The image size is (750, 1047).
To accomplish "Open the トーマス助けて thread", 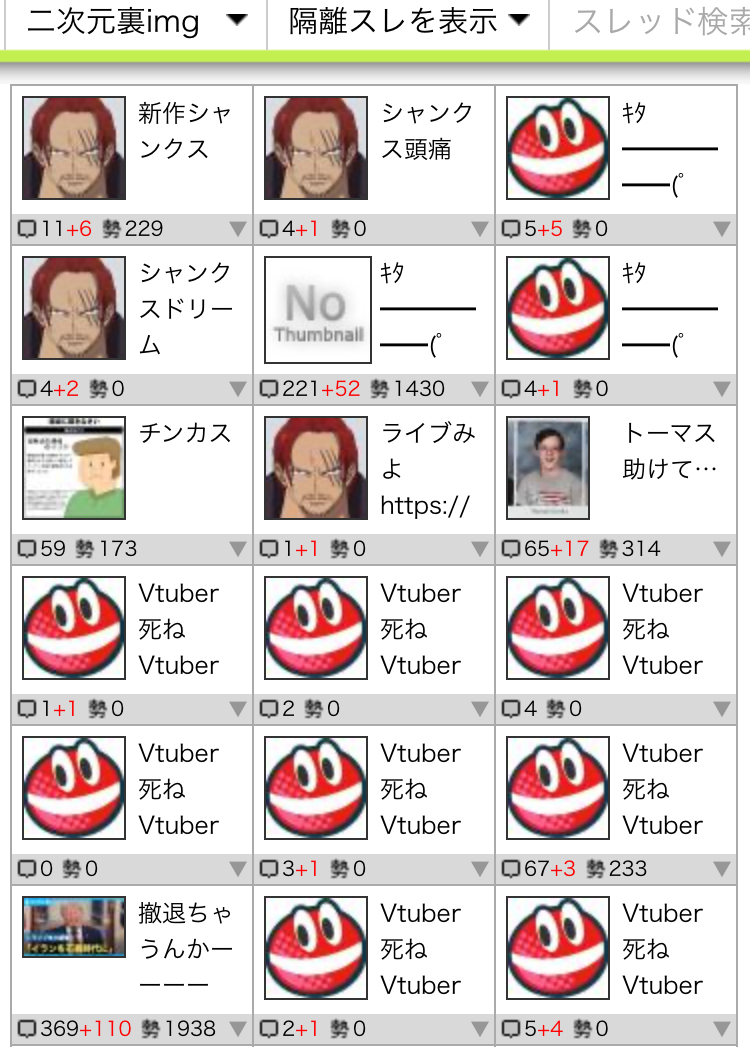I will 616,470.
